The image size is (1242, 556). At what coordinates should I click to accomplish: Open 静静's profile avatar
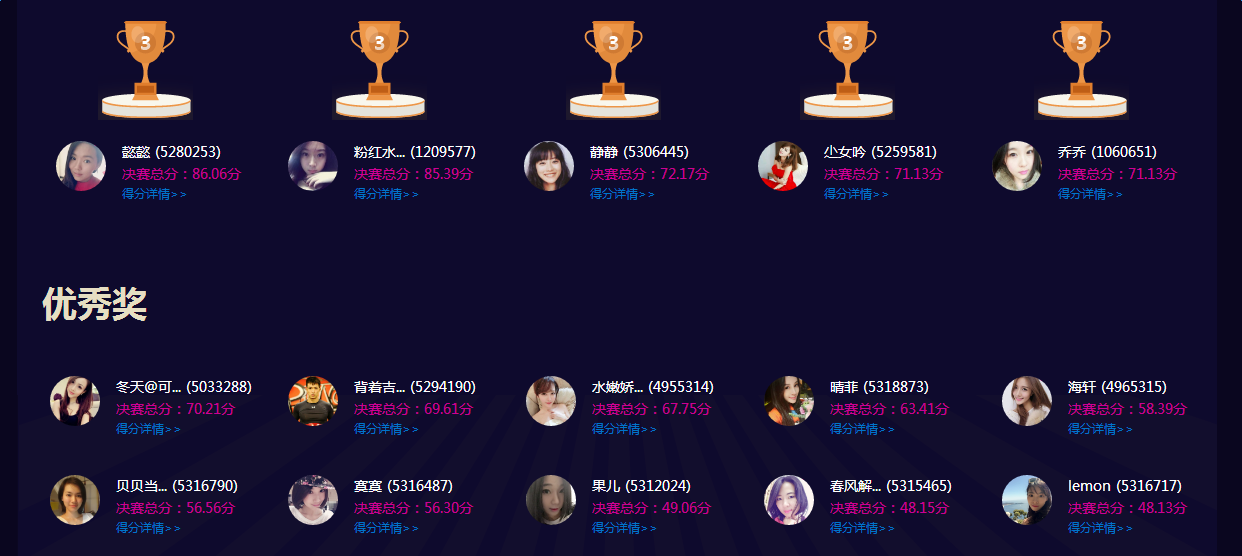(x=549, y=166)
